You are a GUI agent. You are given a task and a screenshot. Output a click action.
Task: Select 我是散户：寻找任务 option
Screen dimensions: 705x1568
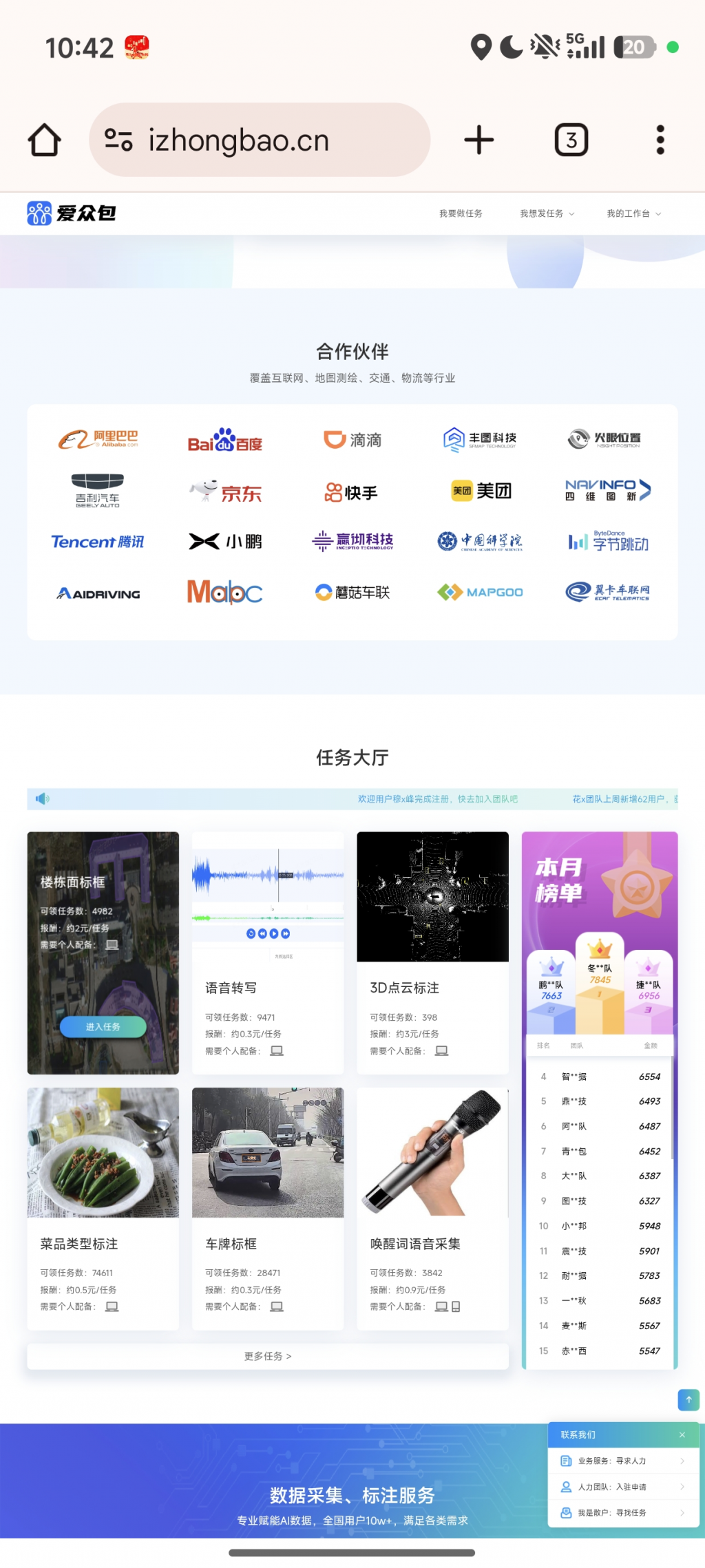623,1512
